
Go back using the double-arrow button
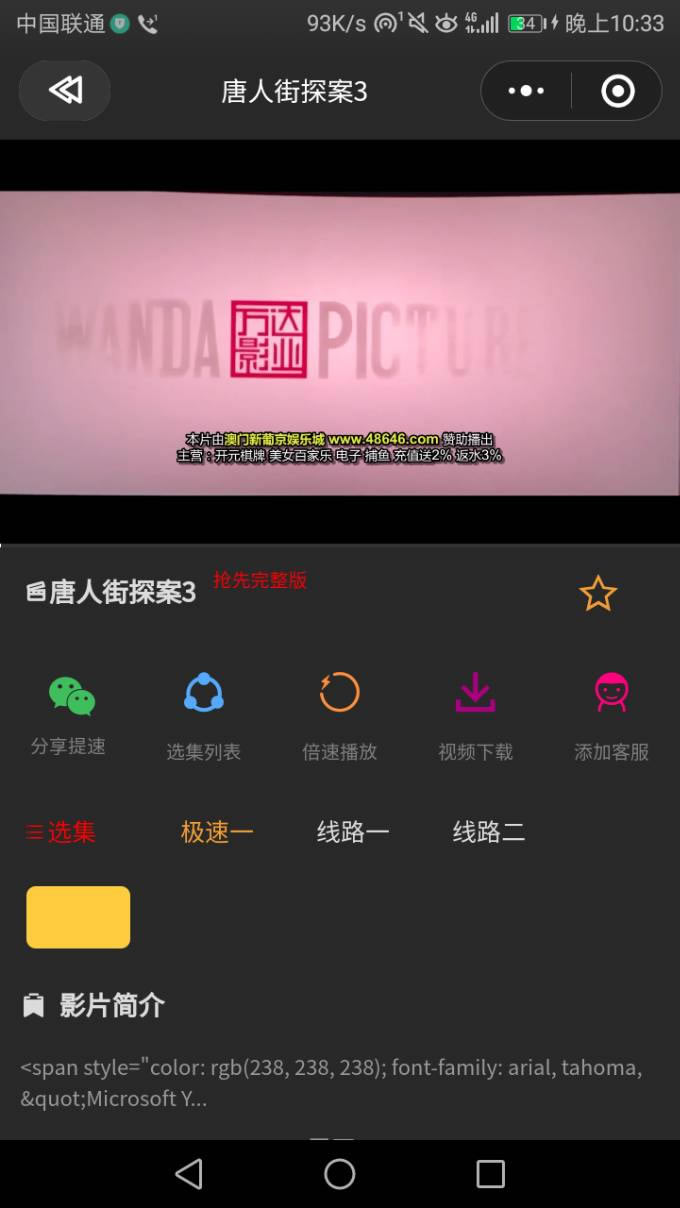tap(65, 91)
